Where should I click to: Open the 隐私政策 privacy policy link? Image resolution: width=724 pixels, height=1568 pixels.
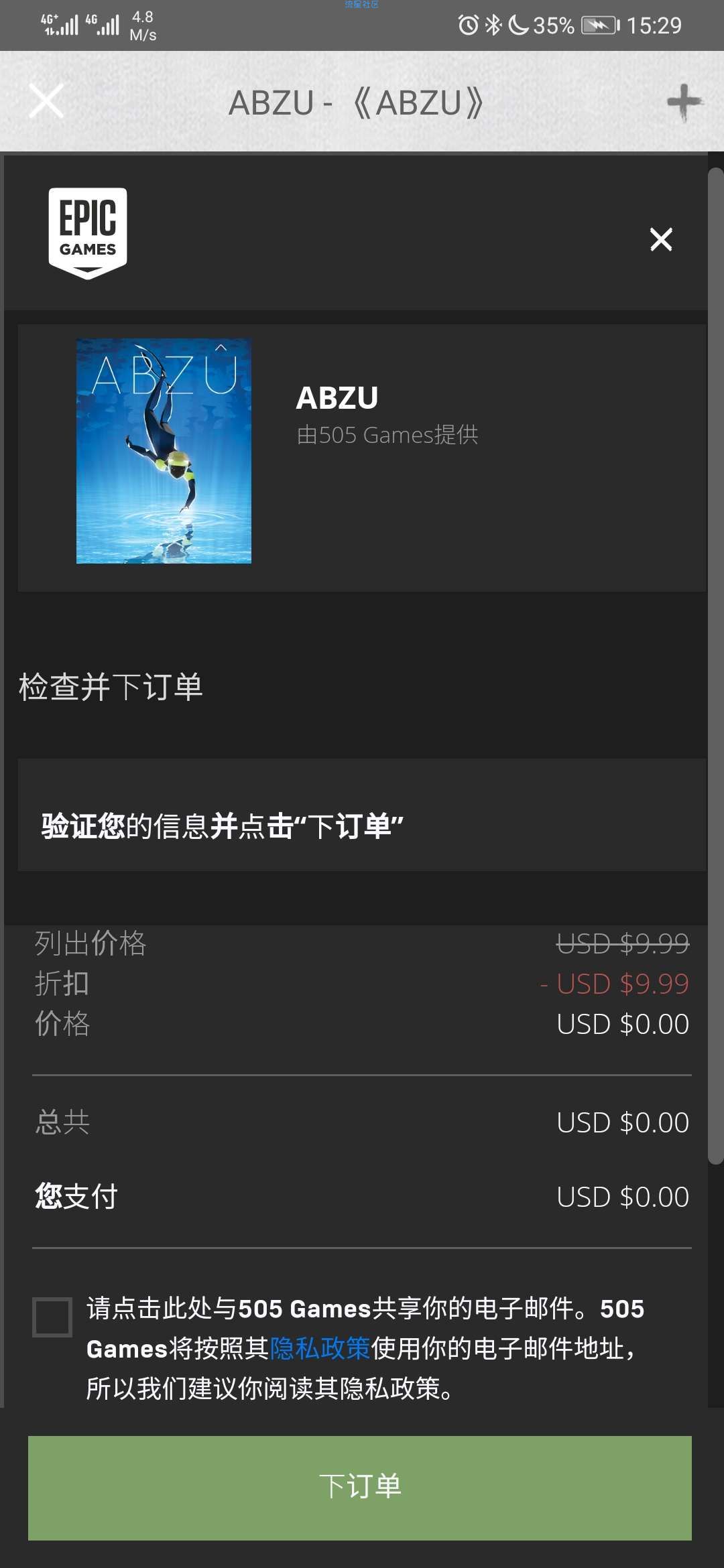point(320,1348)
